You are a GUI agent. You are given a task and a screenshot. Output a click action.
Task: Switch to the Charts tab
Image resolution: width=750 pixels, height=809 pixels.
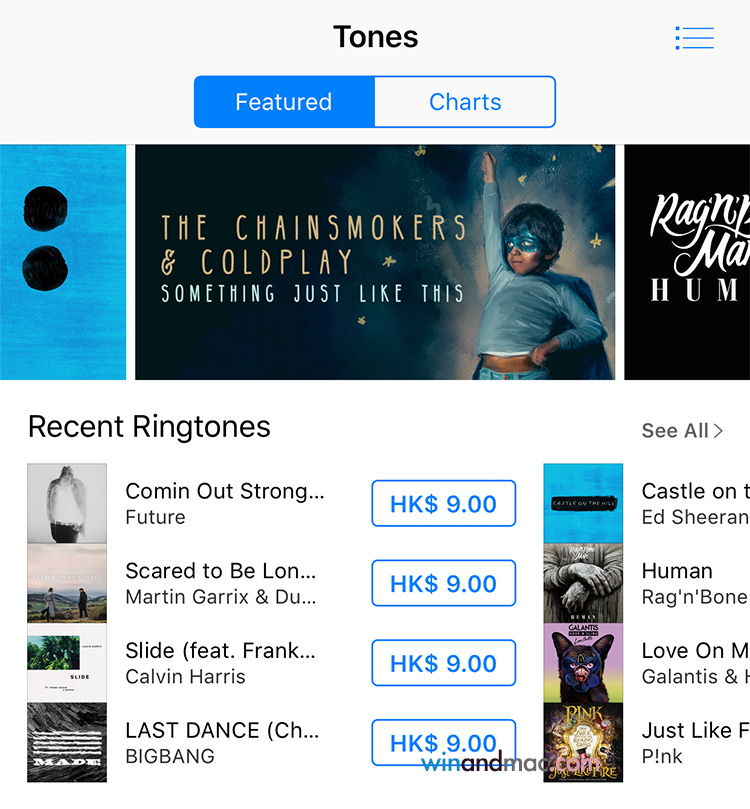click(465, 102)
